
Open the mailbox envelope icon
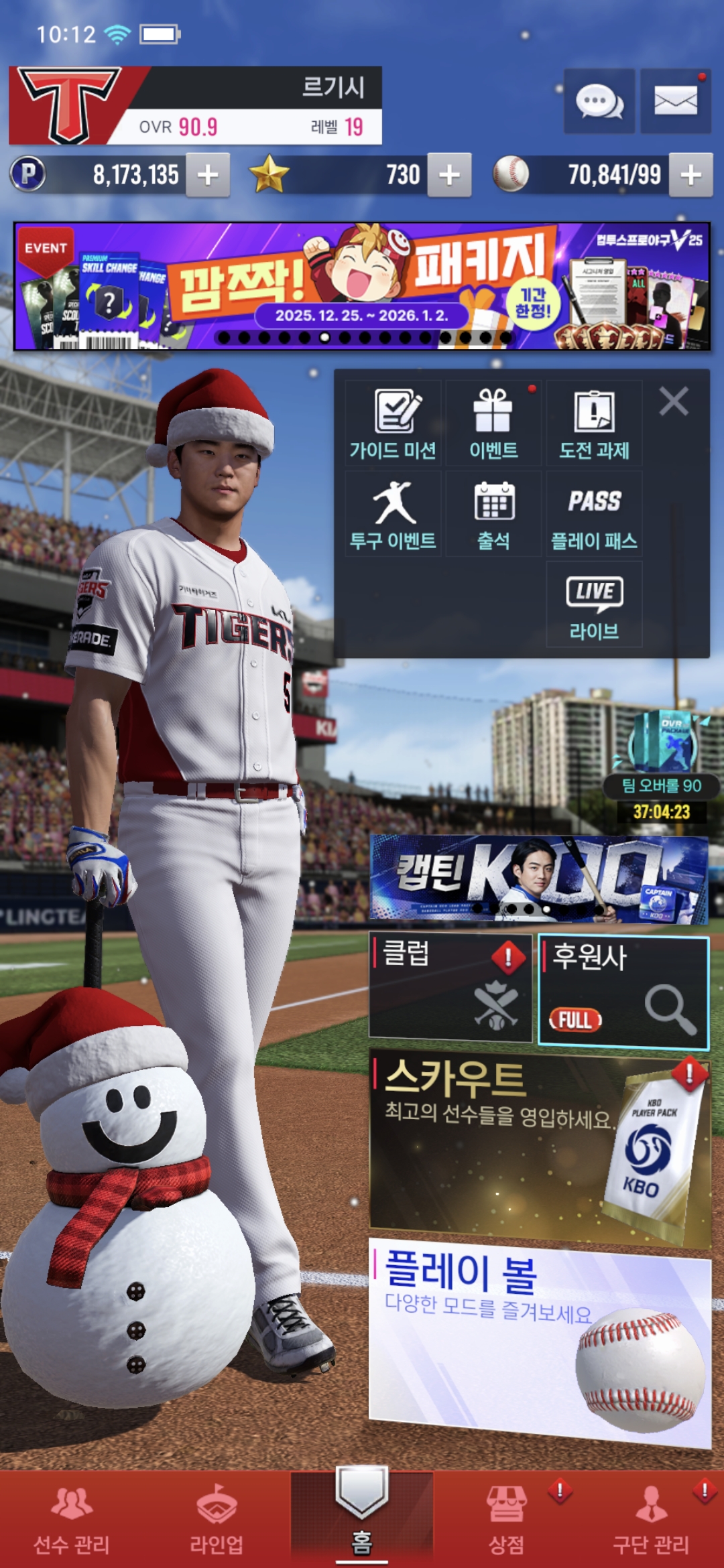pos(675,102)
